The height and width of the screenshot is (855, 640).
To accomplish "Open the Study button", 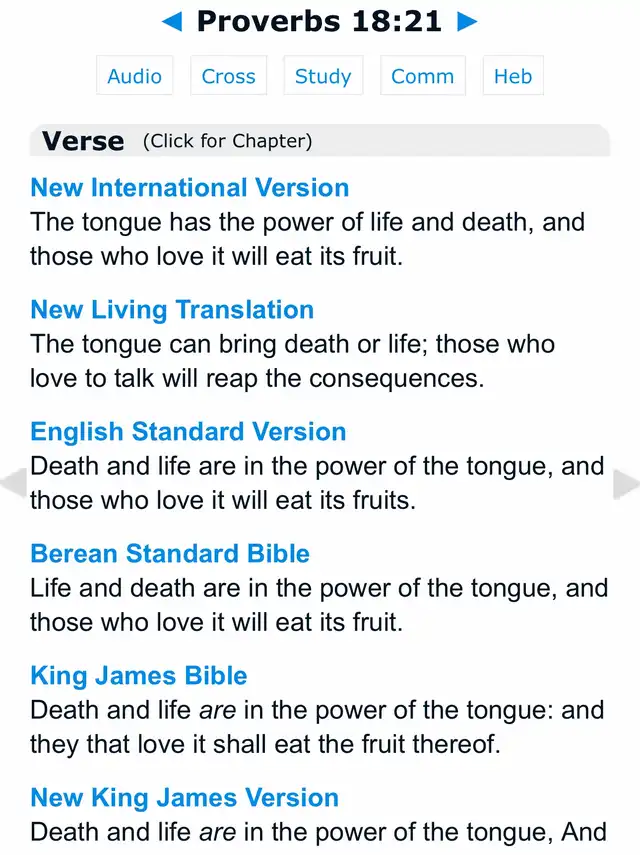I will point(323,76).
